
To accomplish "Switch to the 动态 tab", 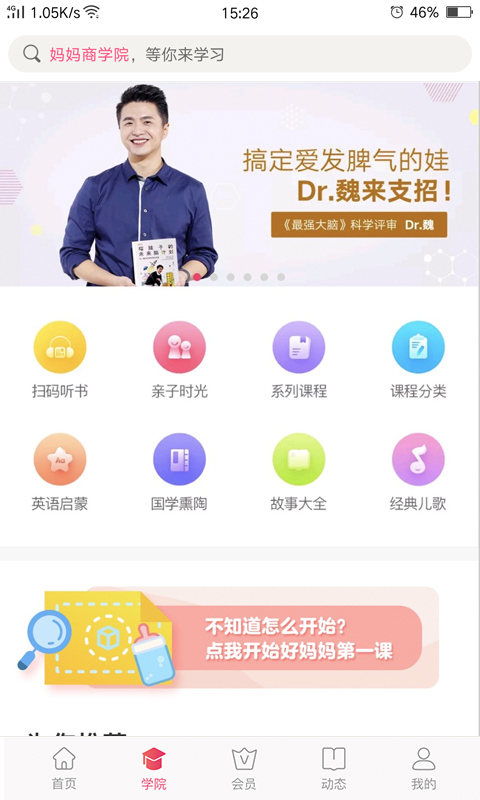I will [x=334, y=768].
